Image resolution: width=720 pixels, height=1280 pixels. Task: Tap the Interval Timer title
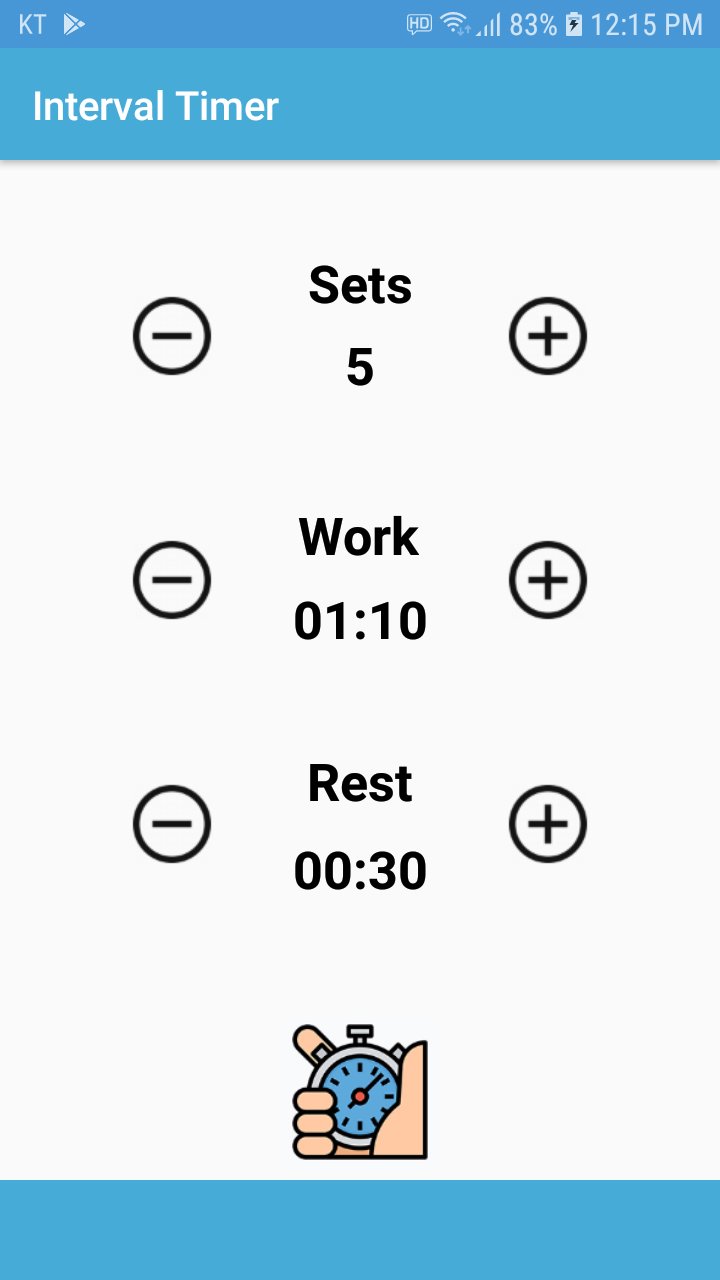155,105
